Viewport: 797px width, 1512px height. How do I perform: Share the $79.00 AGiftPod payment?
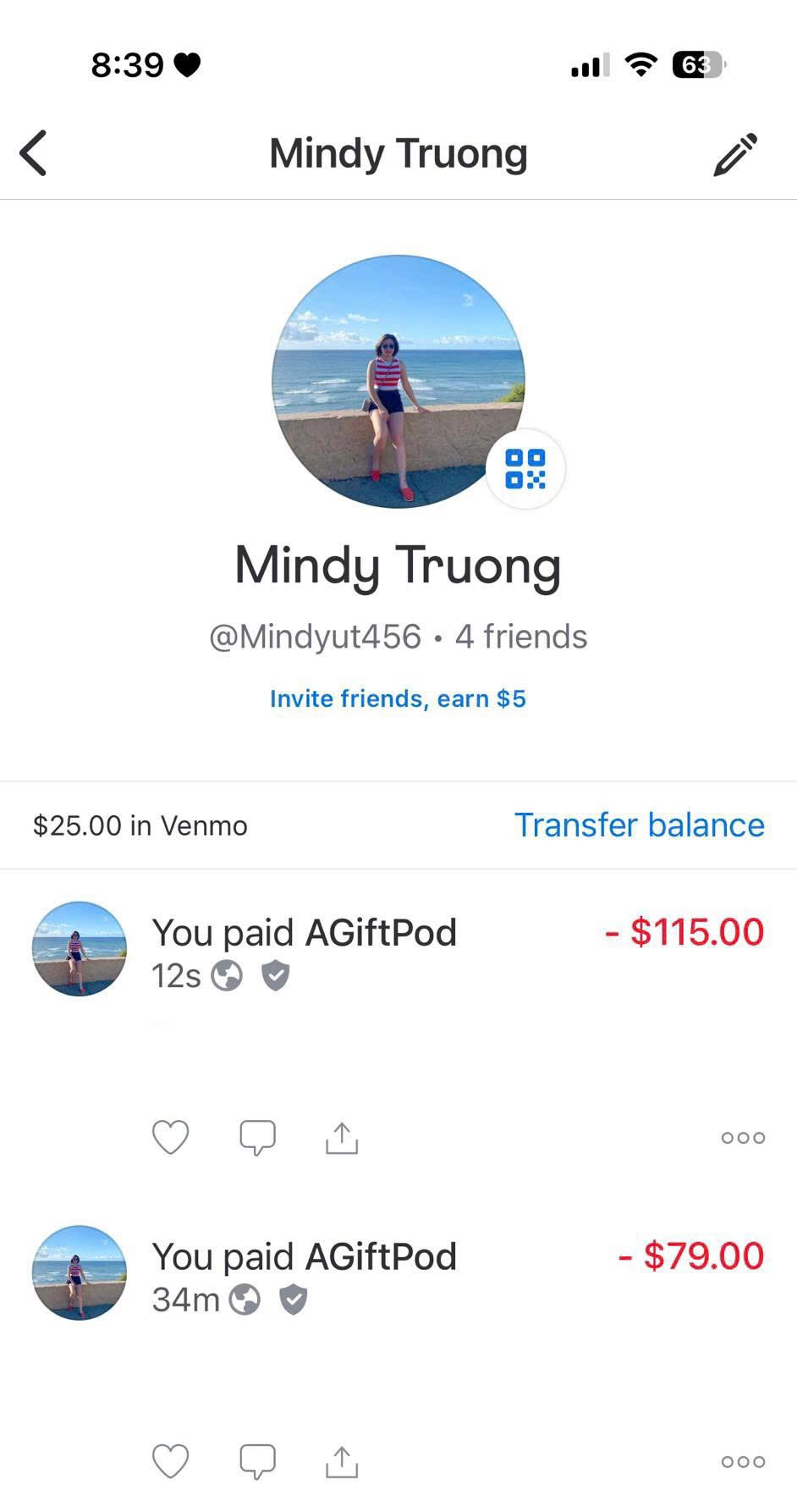pyautogui.click(x=342, y=1461)
